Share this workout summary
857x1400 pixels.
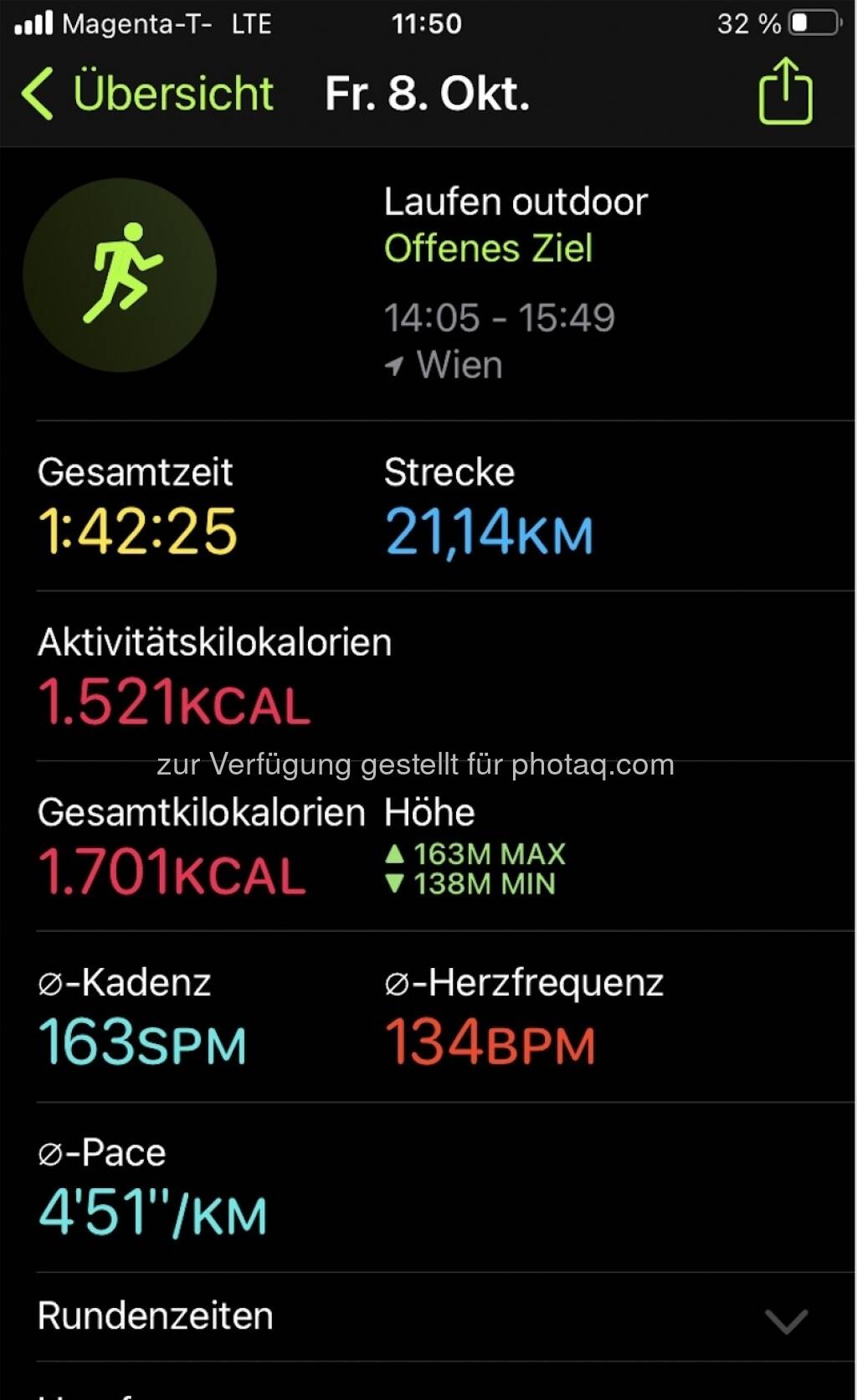[785, 91]
